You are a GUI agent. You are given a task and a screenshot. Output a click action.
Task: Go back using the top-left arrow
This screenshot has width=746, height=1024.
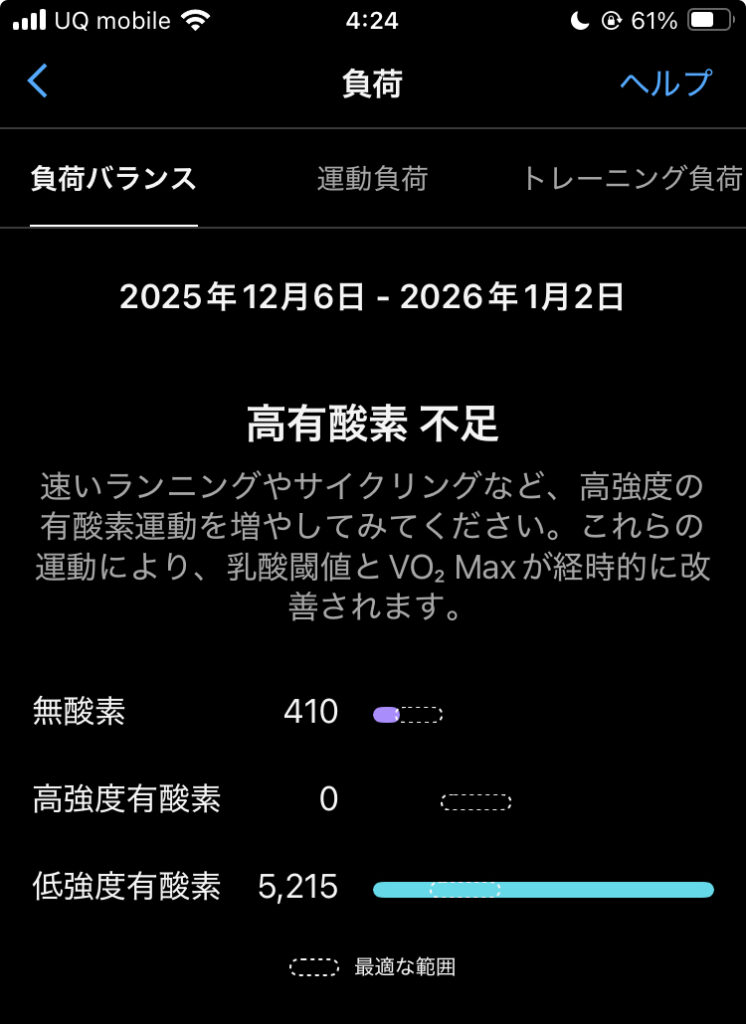point(38,82)
